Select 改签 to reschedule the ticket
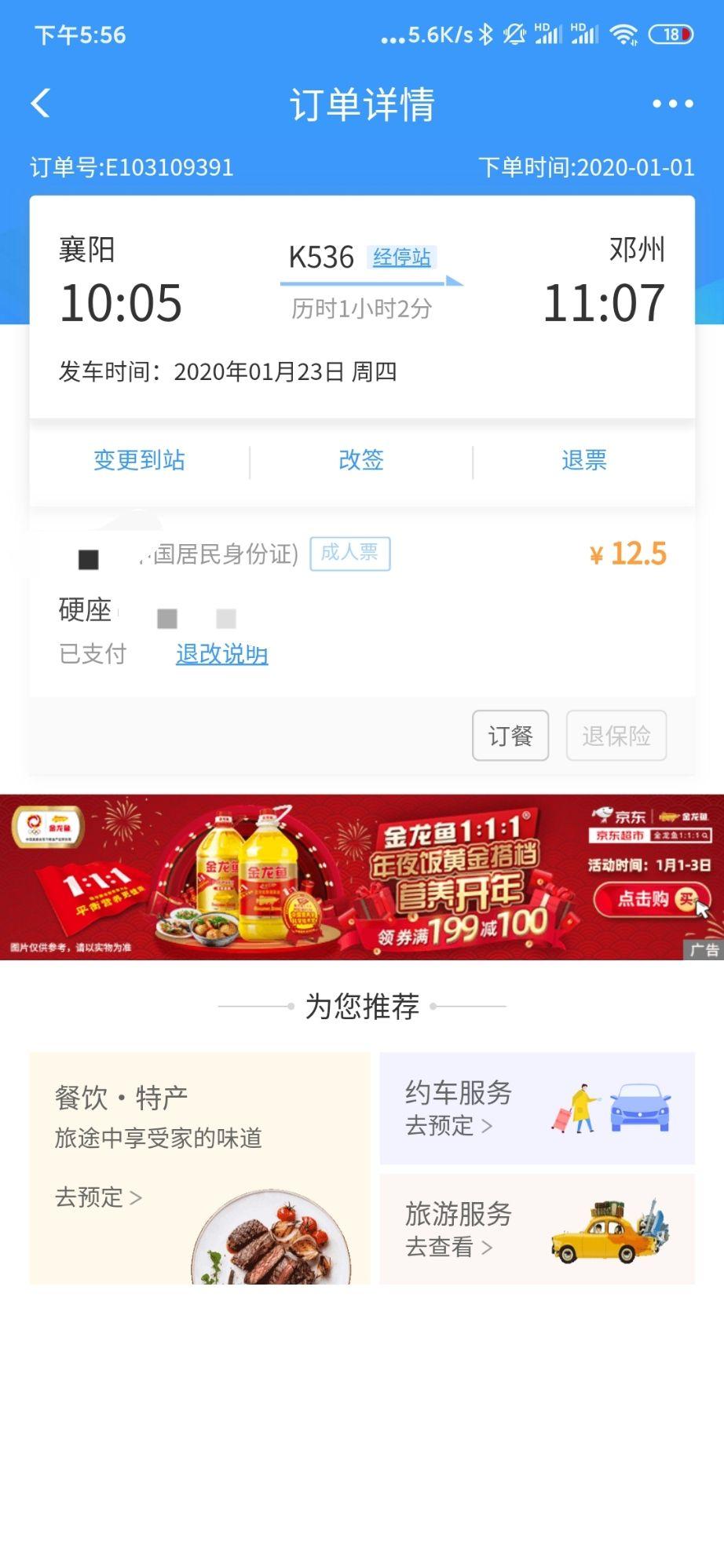Image resolution: width=724 pixels, height=1568 pixels. pyautogui.click(x=361, y=460)
